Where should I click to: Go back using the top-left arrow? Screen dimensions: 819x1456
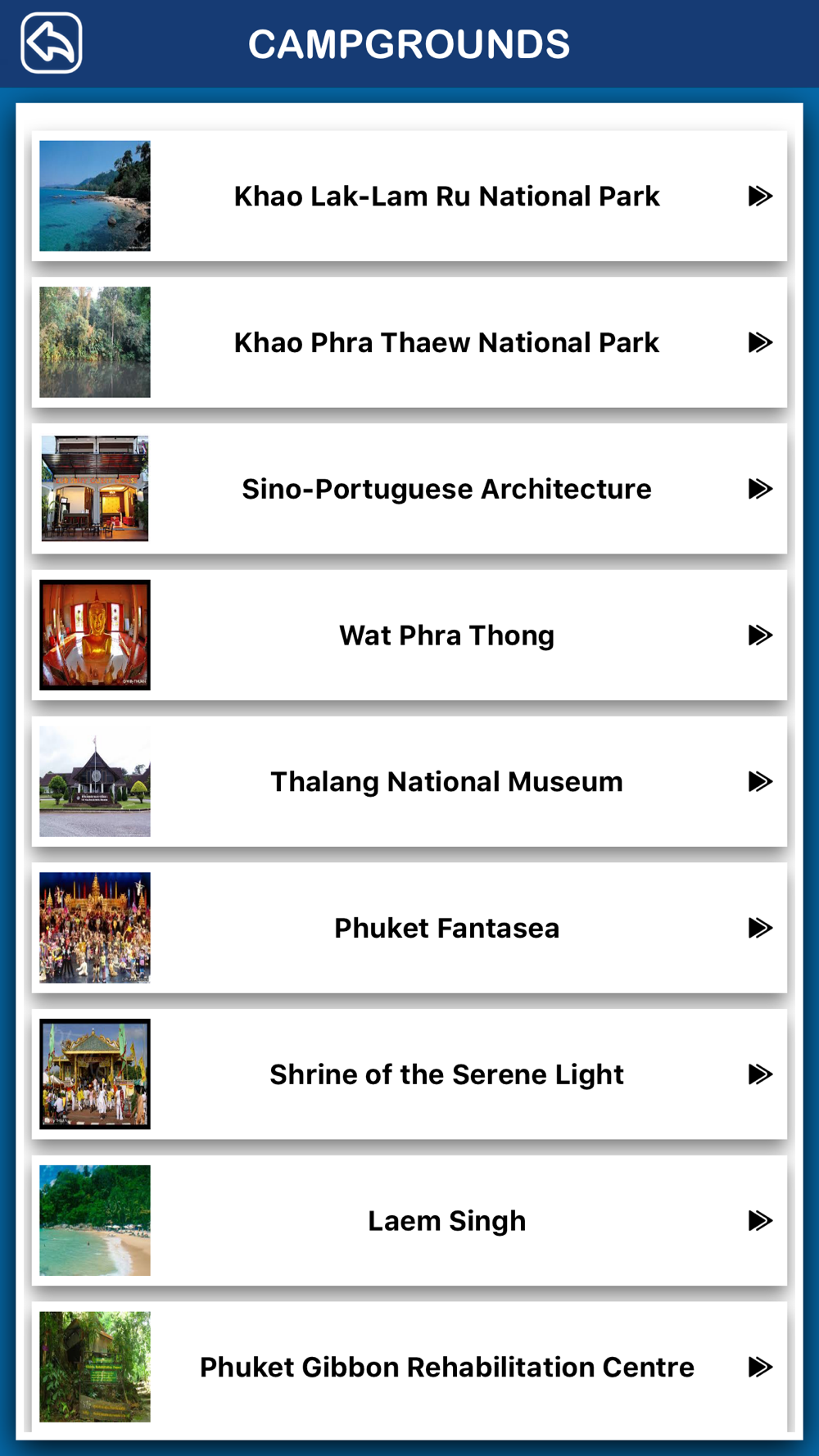[52, 43]
